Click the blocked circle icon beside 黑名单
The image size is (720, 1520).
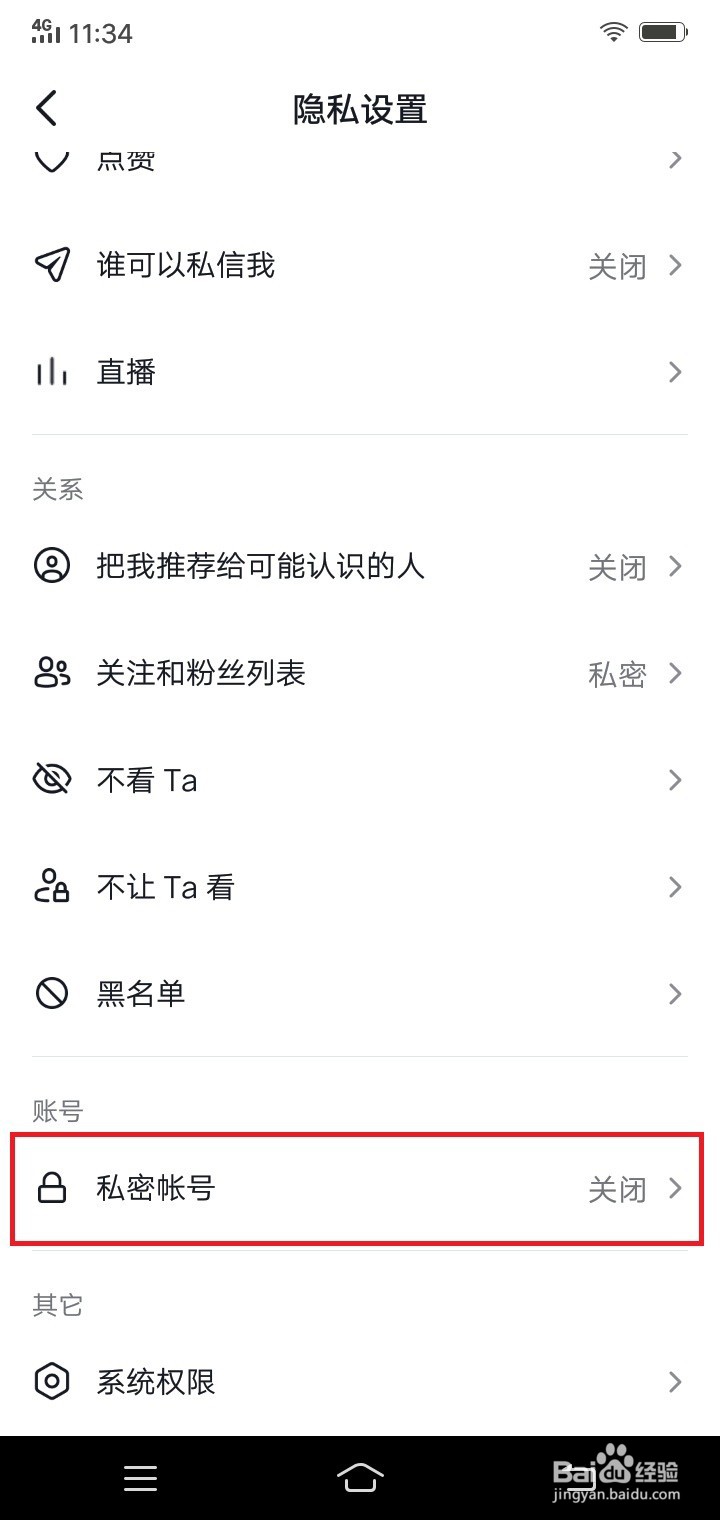[x=51, y=993]
